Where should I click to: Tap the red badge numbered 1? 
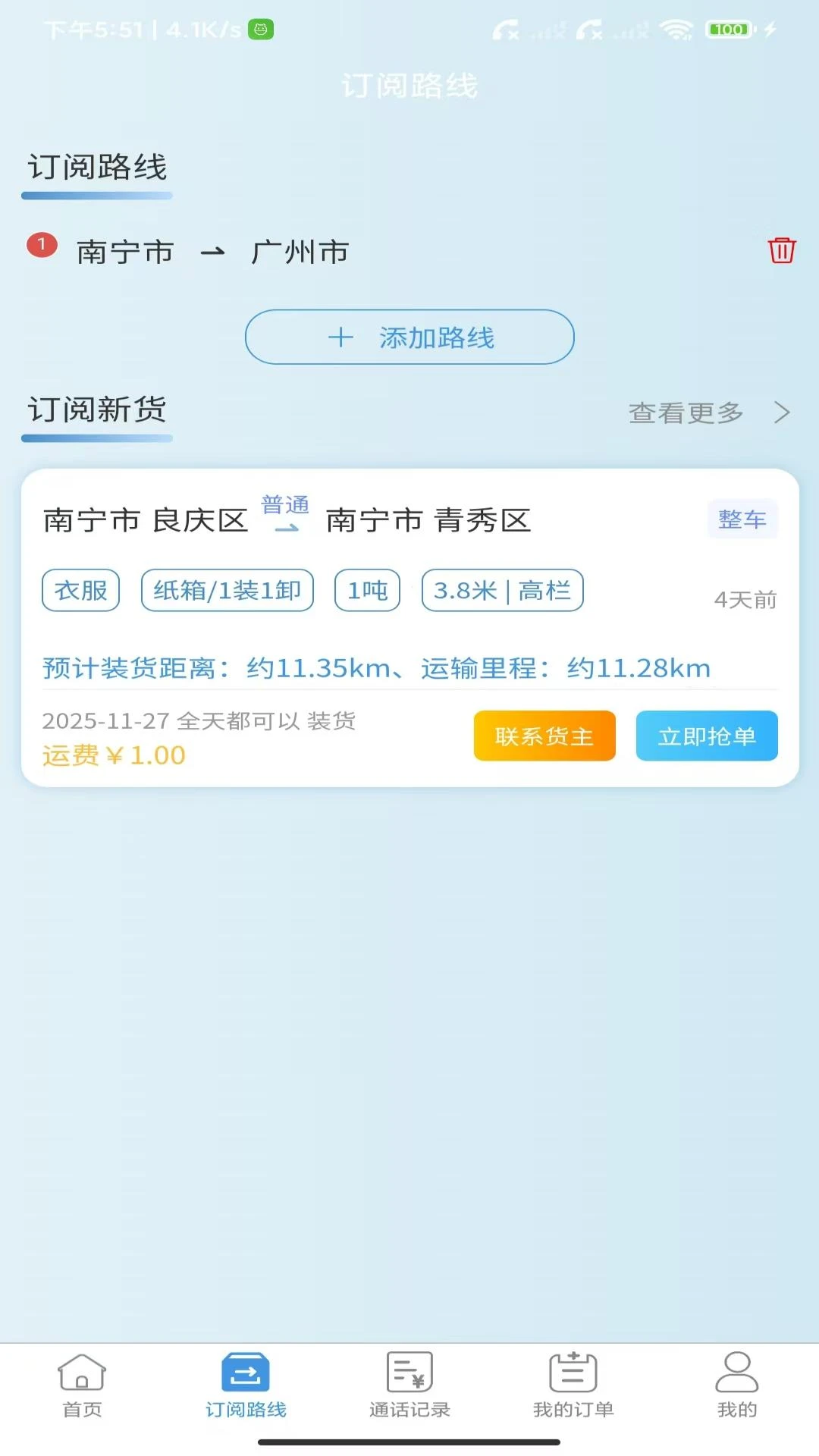click(x=42, y=245)
